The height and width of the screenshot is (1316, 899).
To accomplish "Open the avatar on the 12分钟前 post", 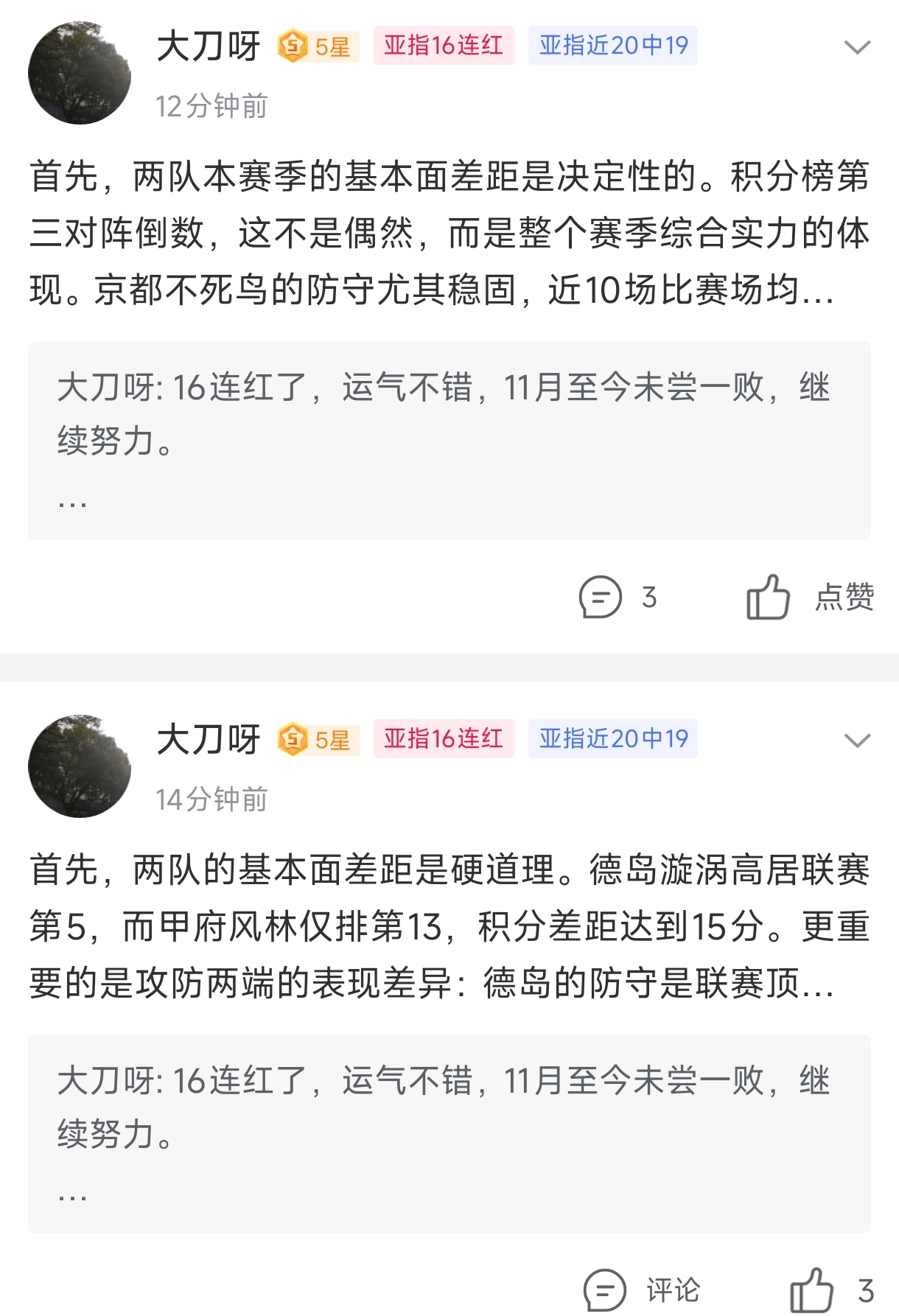I will 80,73.
